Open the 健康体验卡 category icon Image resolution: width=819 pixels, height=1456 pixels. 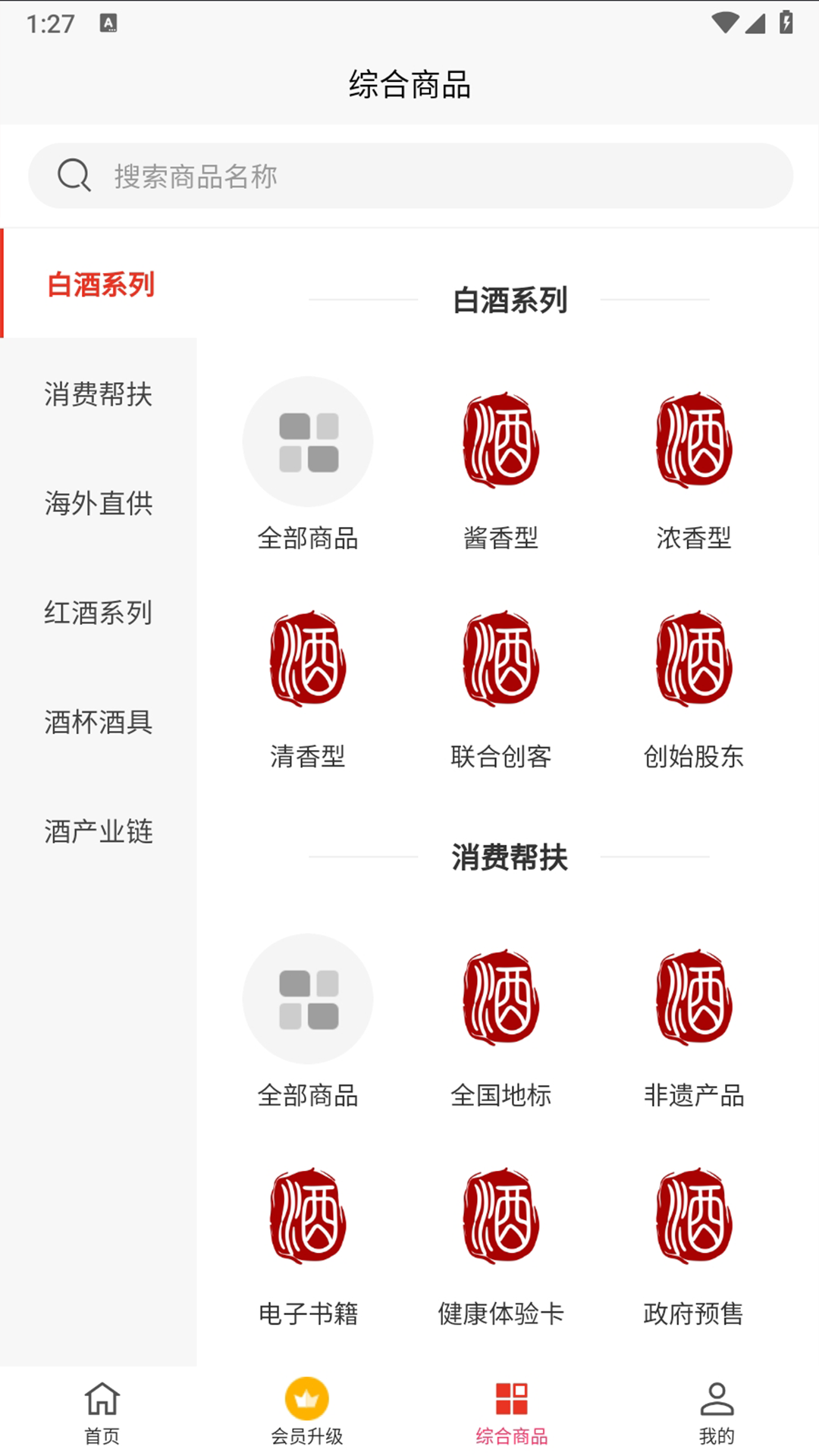pos(500,1215)
